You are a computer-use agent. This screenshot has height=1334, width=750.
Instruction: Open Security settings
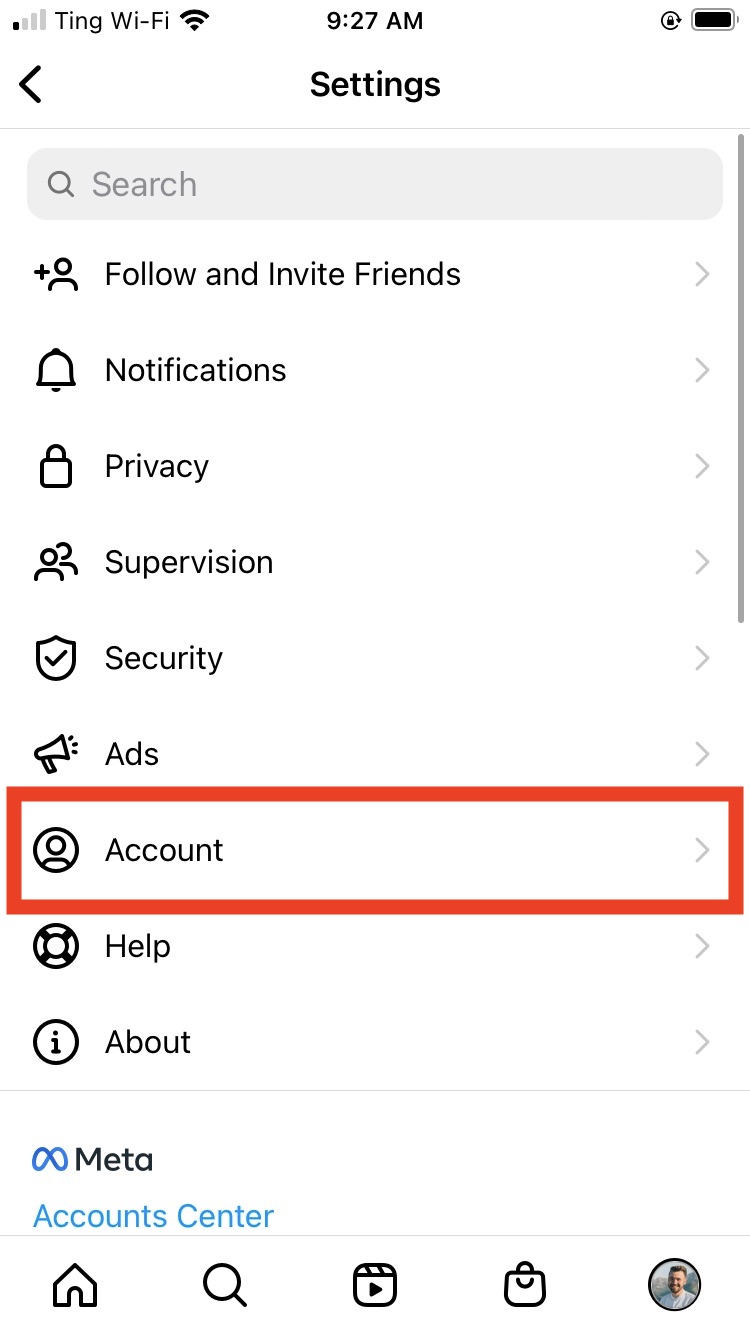click(375, 658)
